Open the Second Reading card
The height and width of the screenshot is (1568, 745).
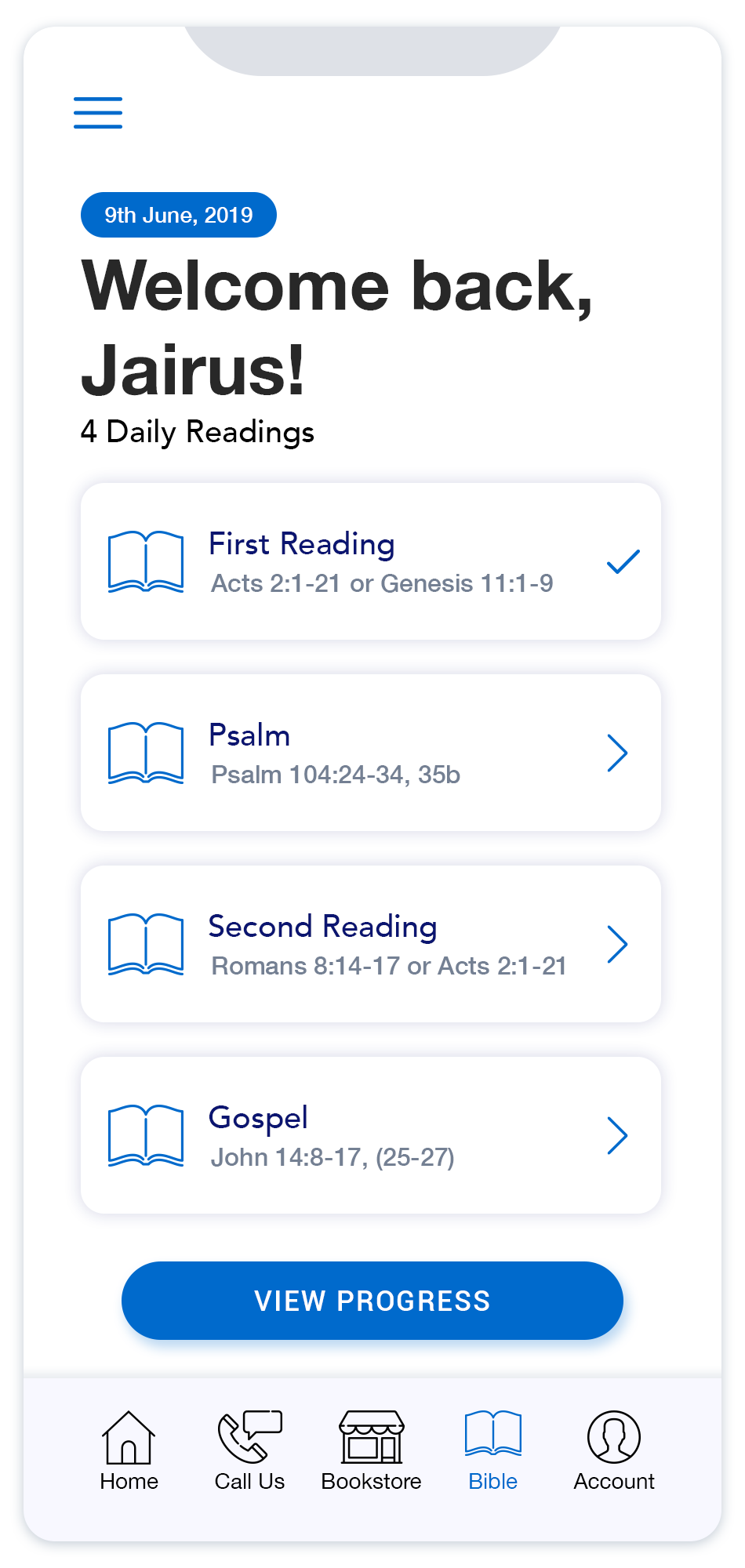tap(370, 944)
